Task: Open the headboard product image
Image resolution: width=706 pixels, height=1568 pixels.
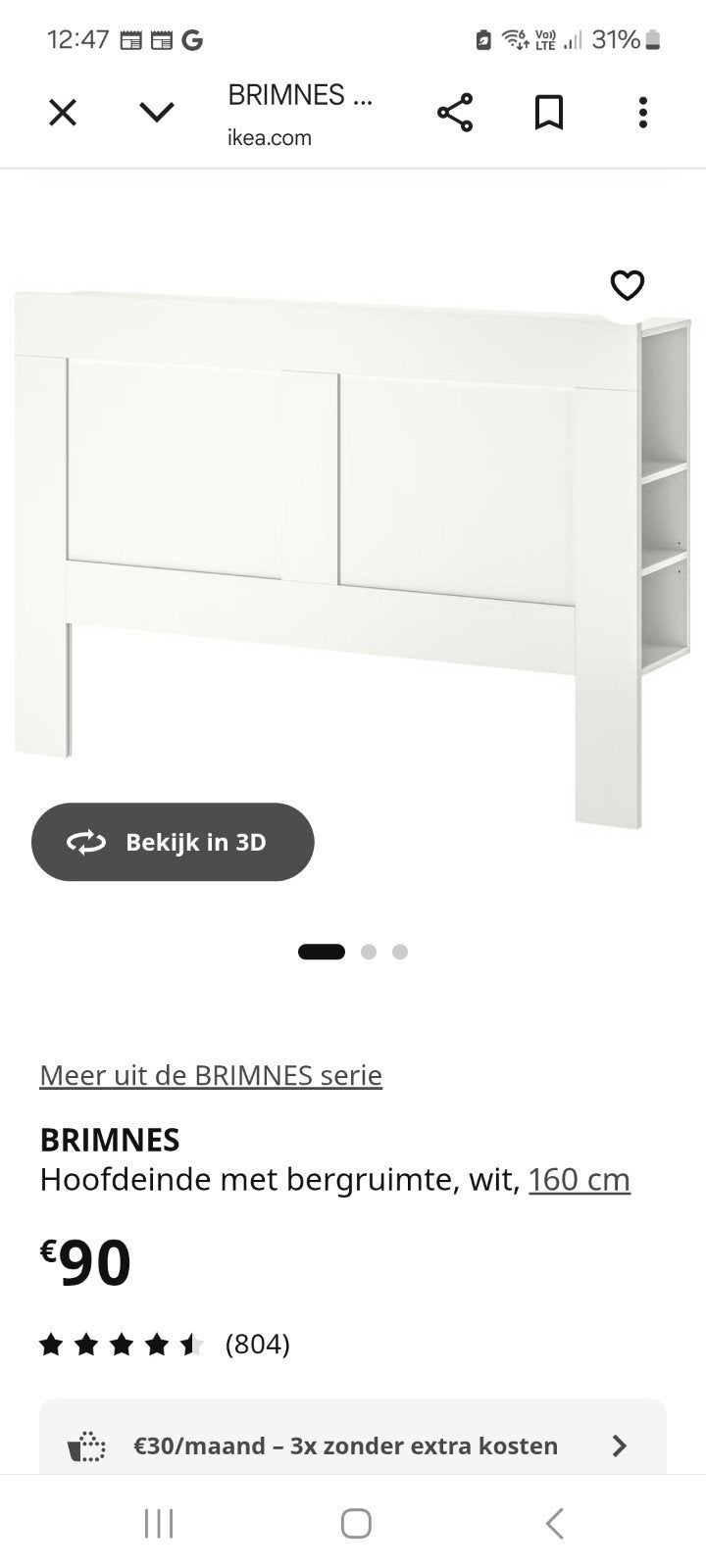Action: point(353,554)
